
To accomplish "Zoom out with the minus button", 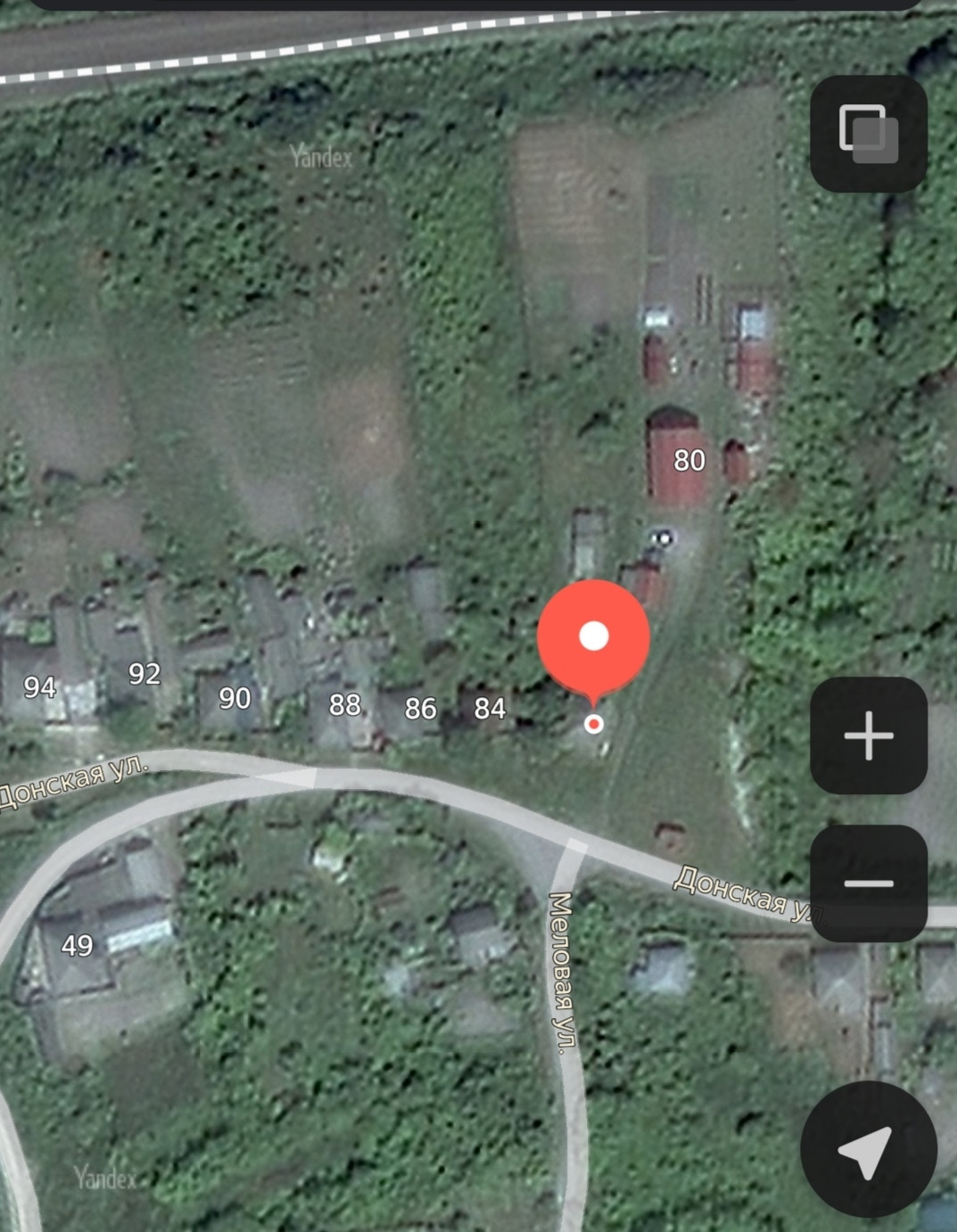I will tap(868, 883).
